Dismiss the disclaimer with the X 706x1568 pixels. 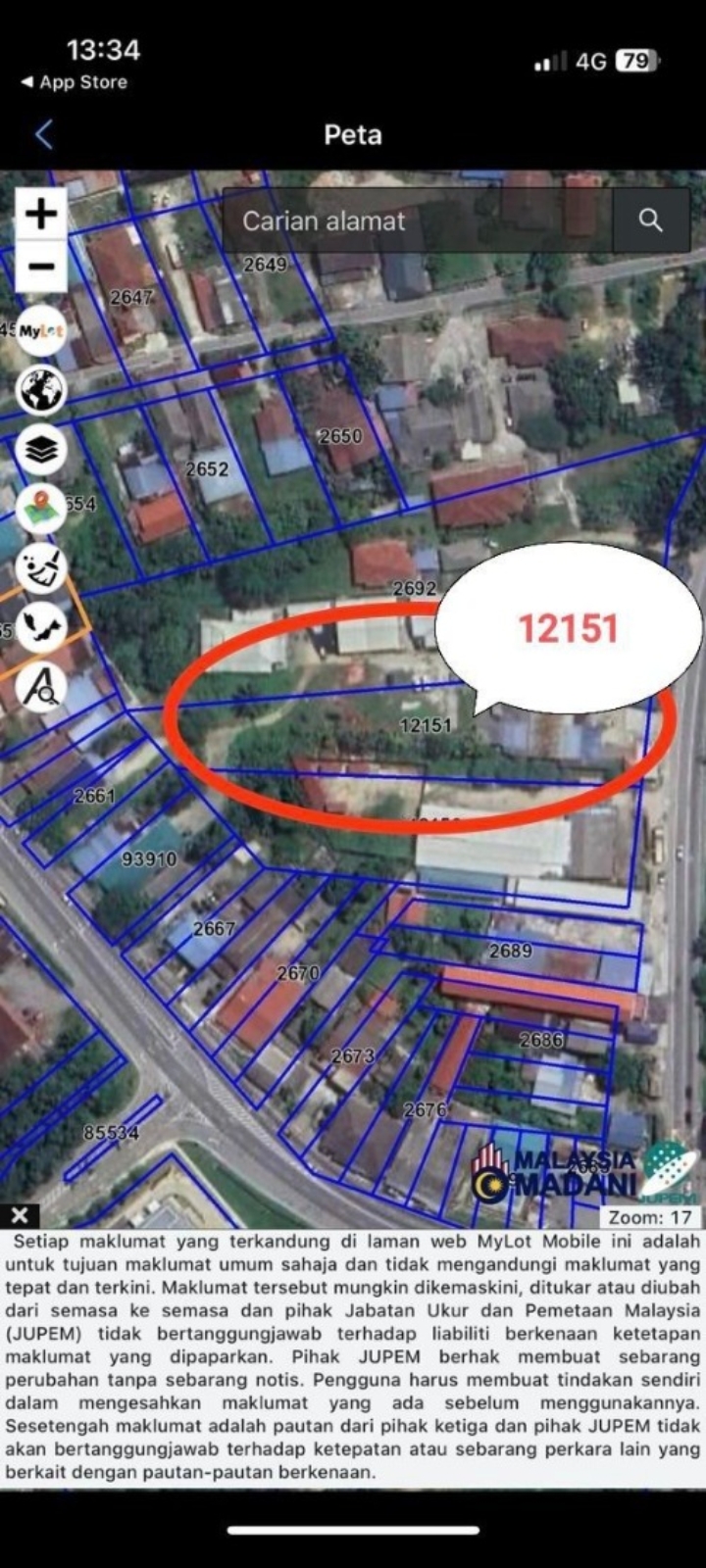[x=20, y=1216]
